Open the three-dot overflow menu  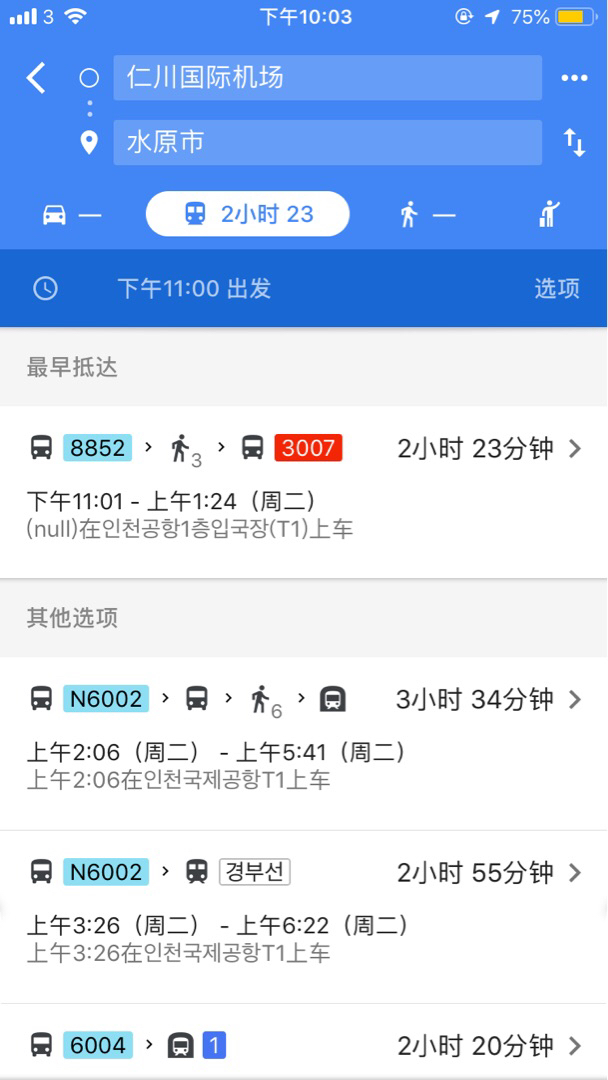pyautogui.click(x=574, y=78)
